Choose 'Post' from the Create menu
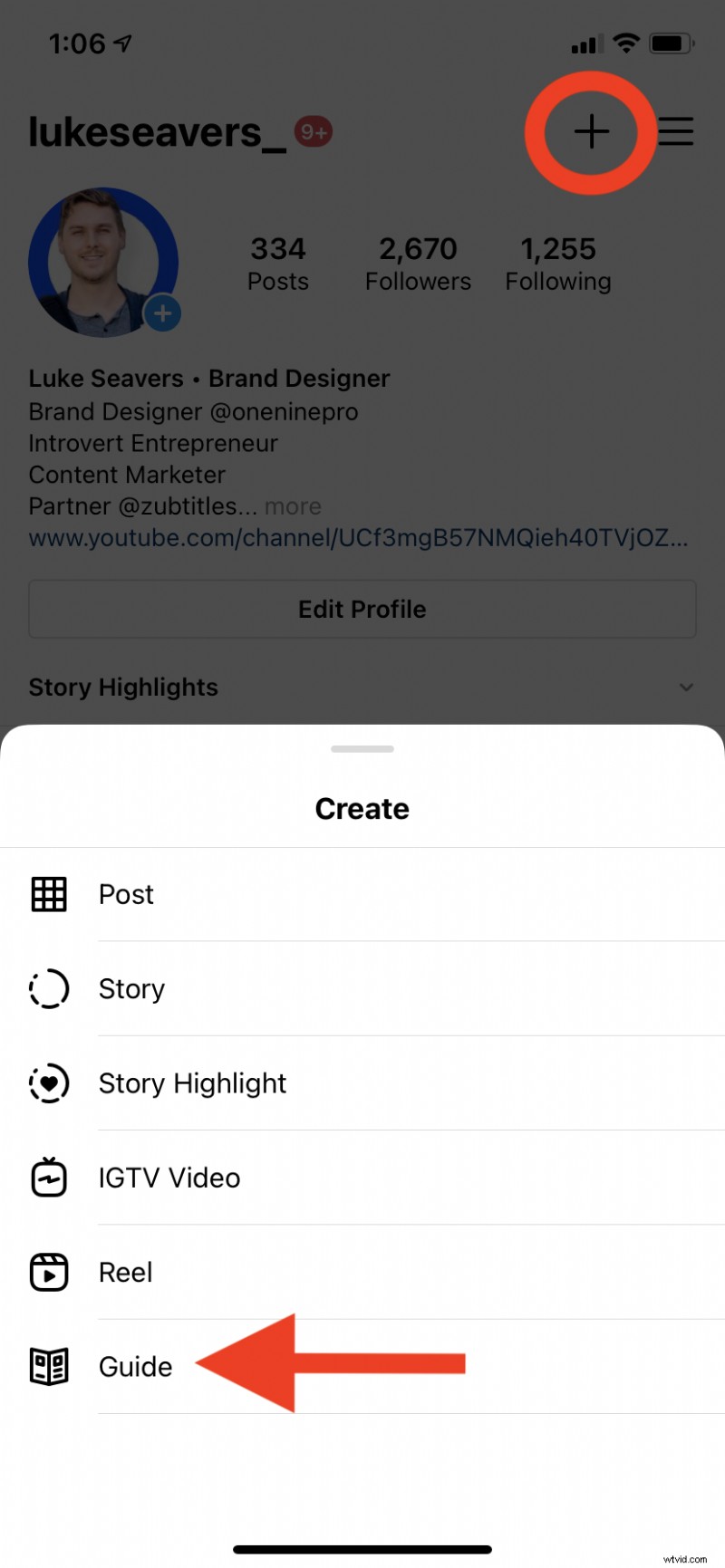 pyautogui.click(x=126, y=894)
